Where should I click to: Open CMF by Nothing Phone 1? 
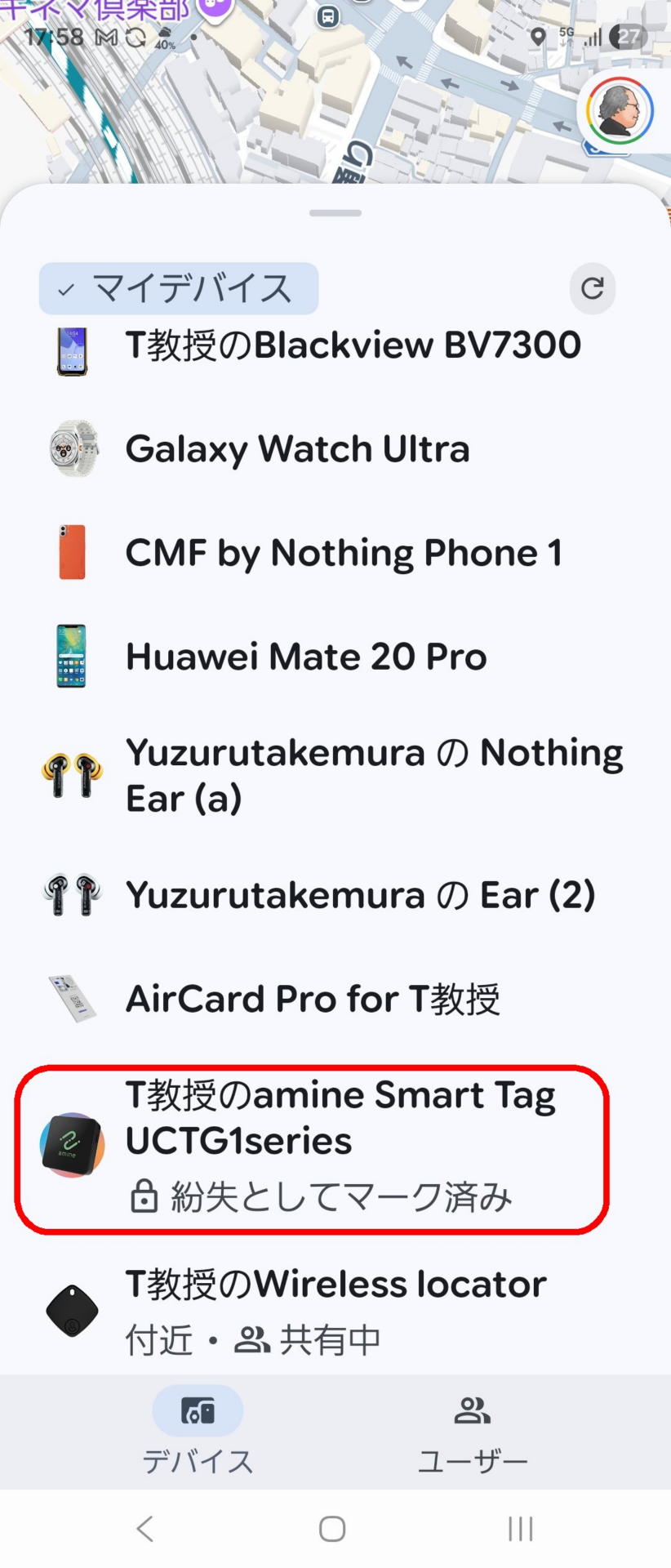click(343, 553)
